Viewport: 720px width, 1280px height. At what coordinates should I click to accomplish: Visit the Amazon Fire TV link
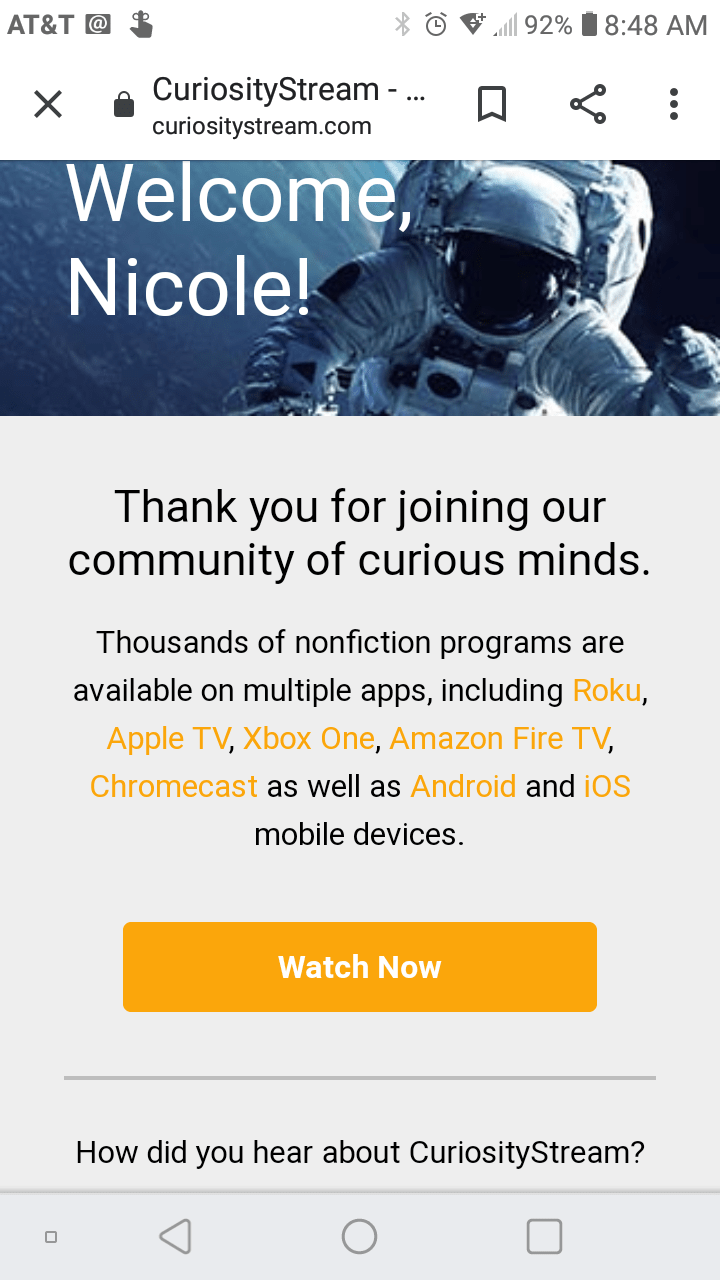click(x=499, y=739)
